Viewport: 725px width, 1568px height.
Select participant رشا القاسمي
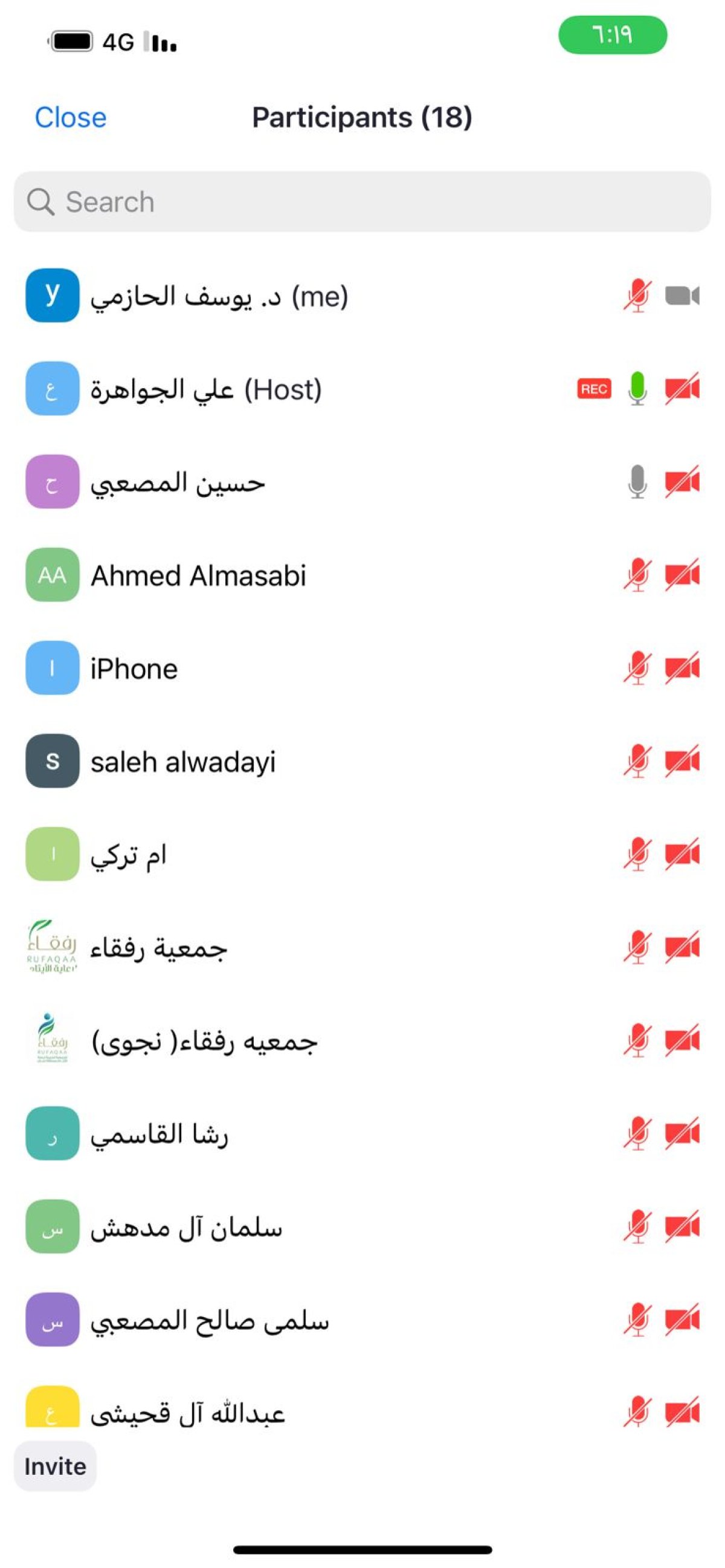(362, 1134)
